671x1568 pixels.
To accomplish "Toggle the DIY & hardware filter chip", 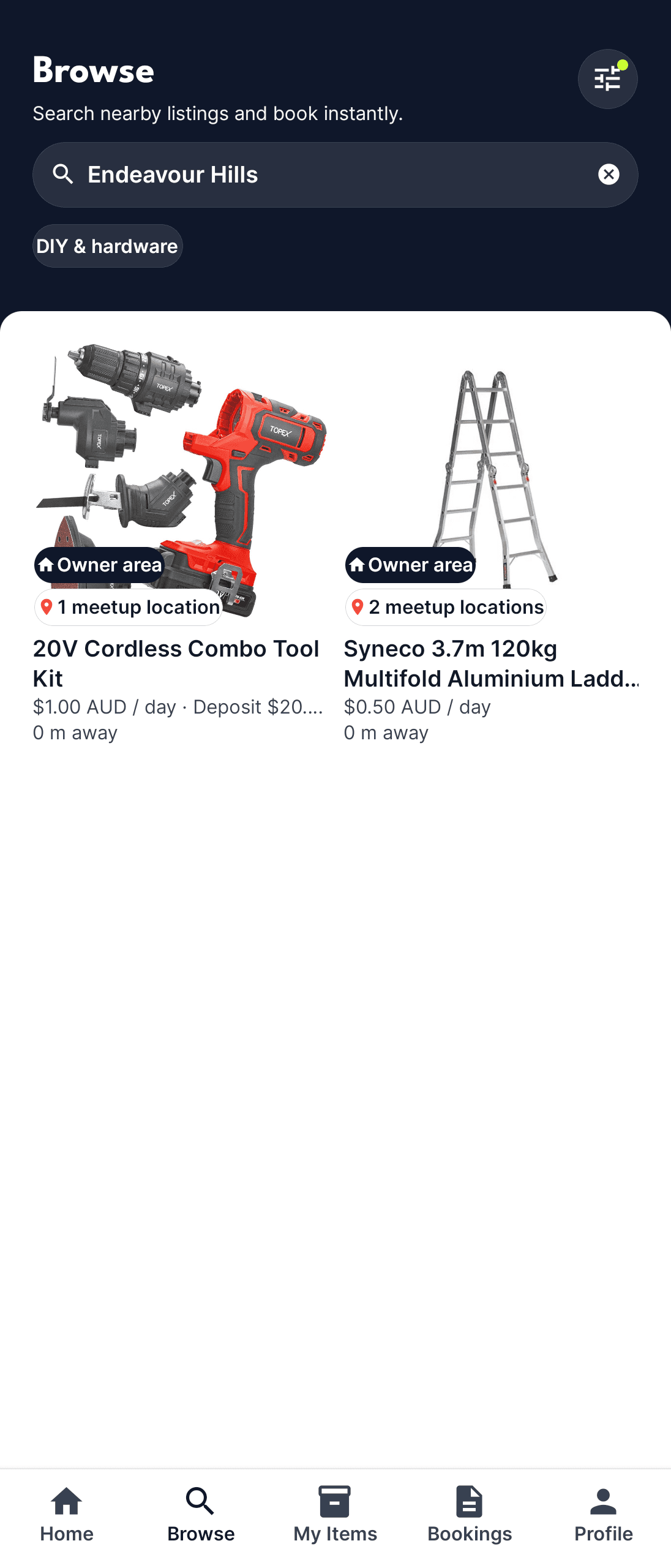I will pos(107,246).
